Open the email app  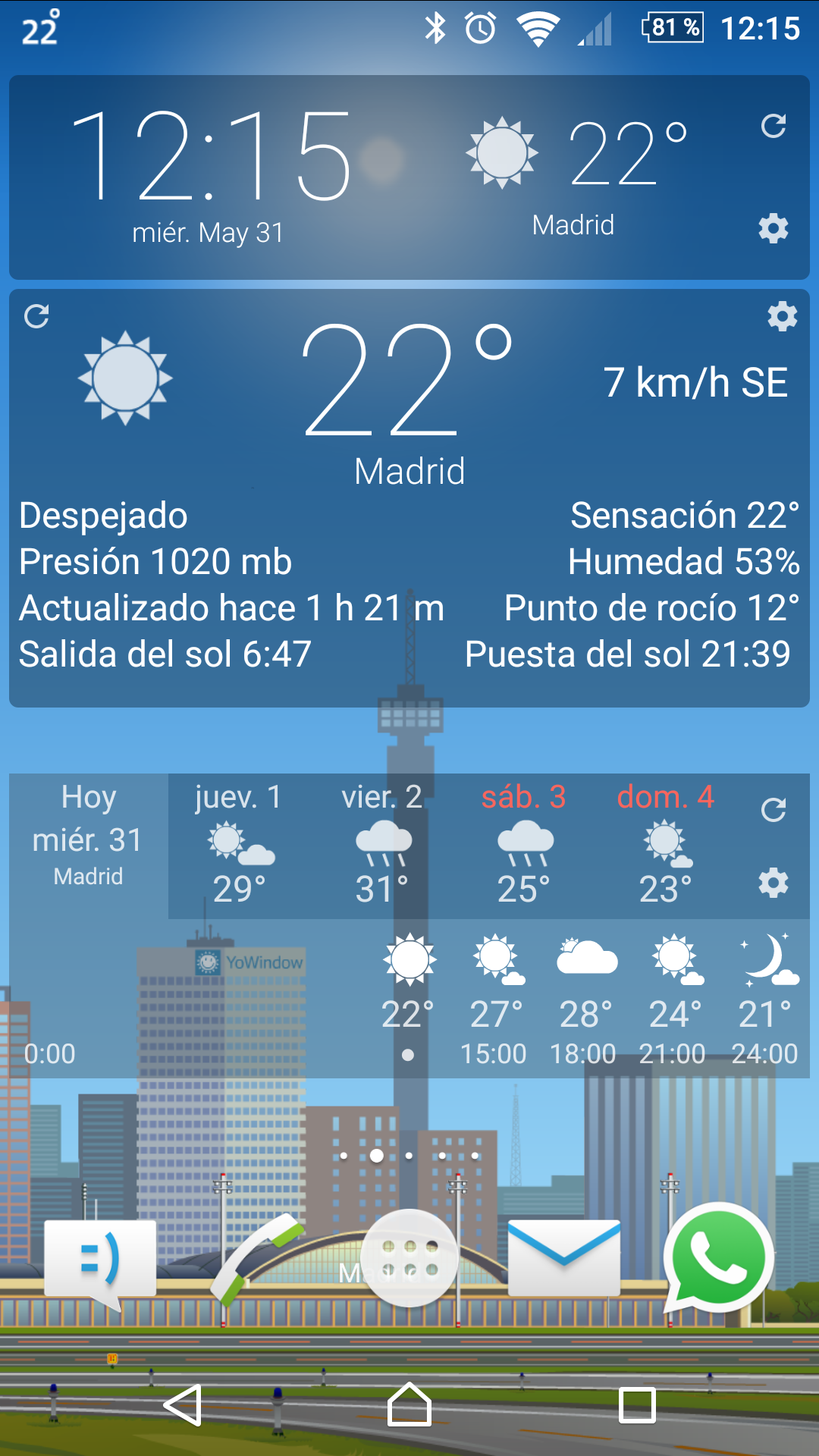coord(563,1258)
